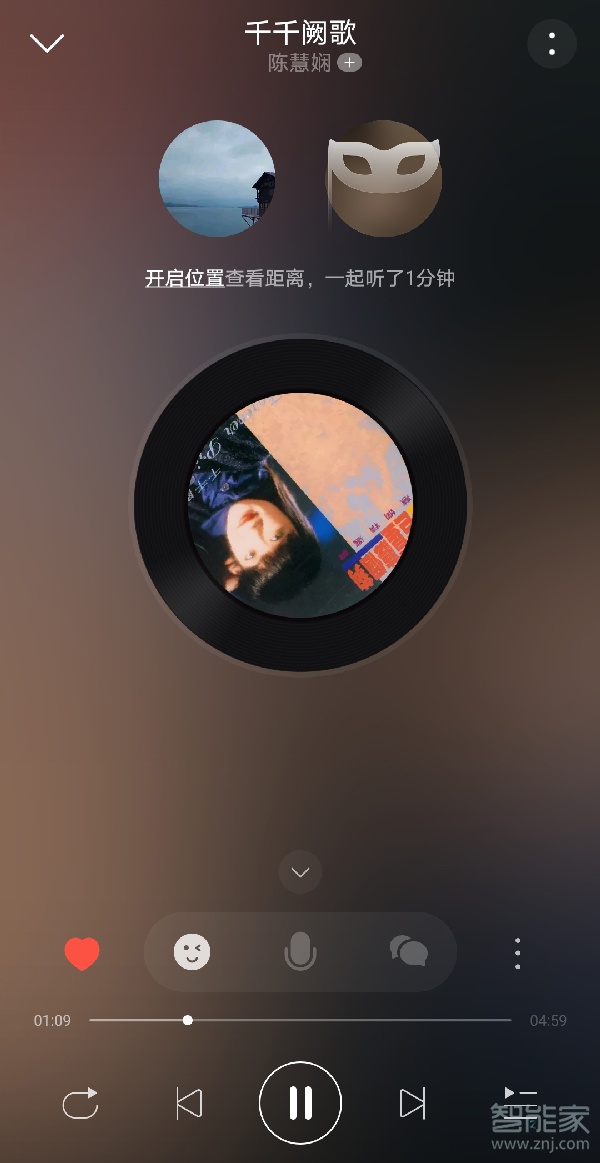Open the masked user avatar
Image resolution: width=600 pixels, height=1163 pixels.
click(x=384, y=179)
